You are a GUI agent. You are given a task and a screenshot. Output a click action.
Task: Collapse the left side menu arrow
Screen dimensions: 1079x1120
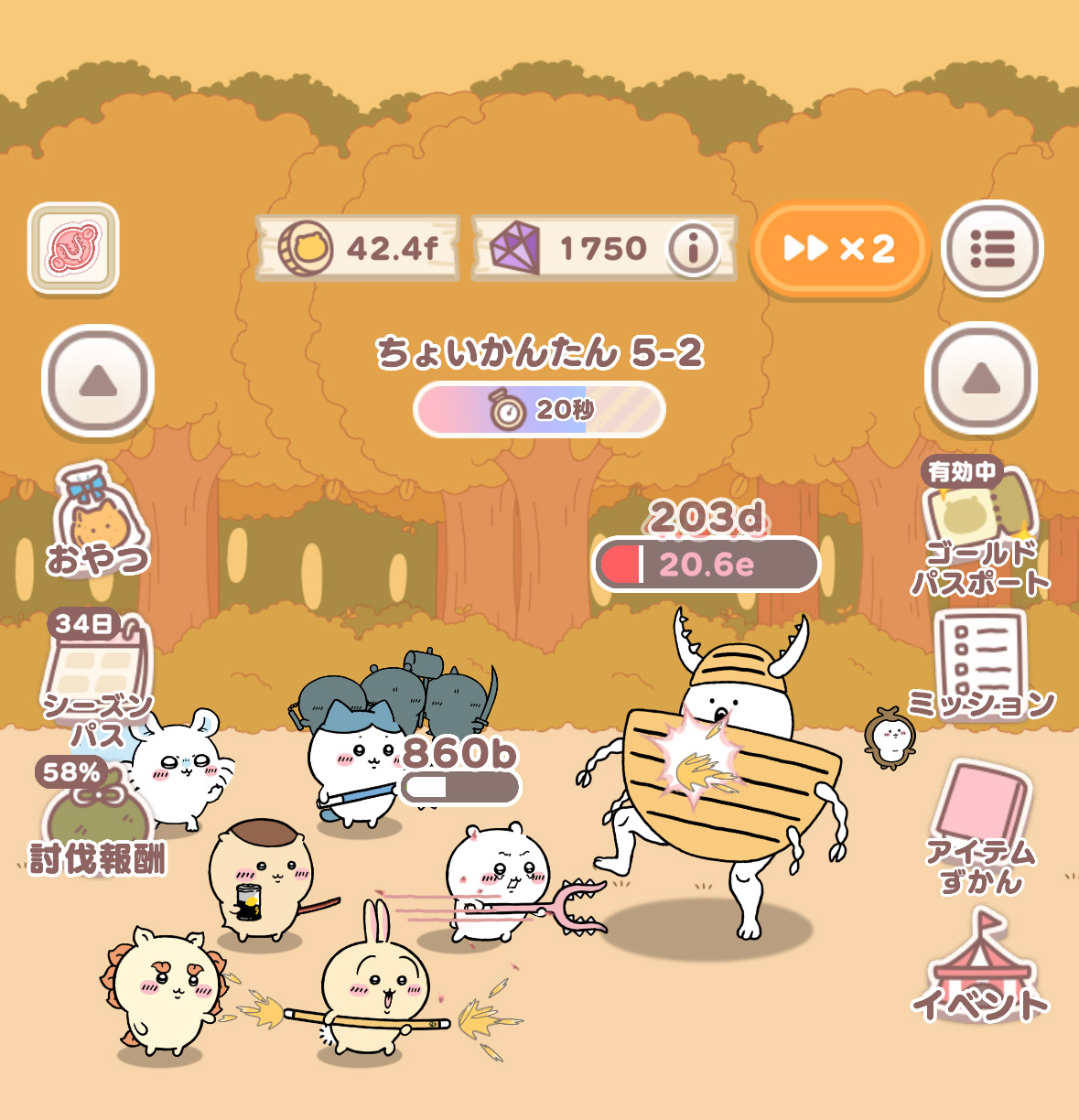pyautogui.click(x=98, y=380)
